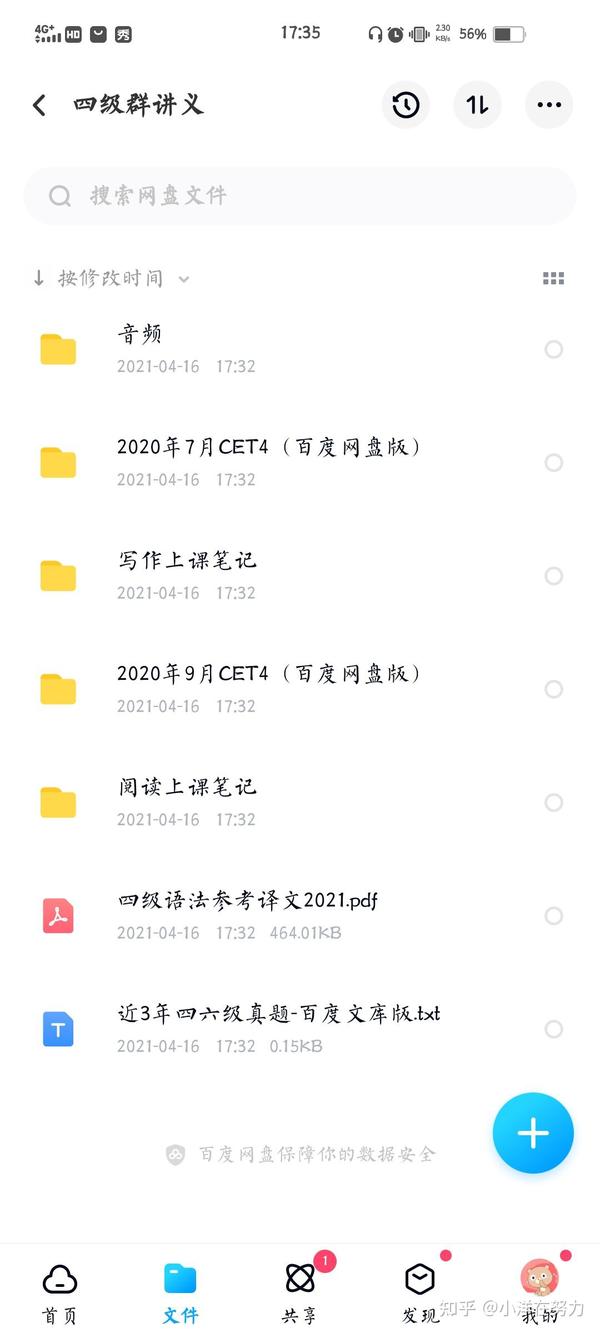Select the 四级语法参考译文2021.pdf checkbox
The height and width of the screenshot is (1333, 600).
click(x=553, y=915)
